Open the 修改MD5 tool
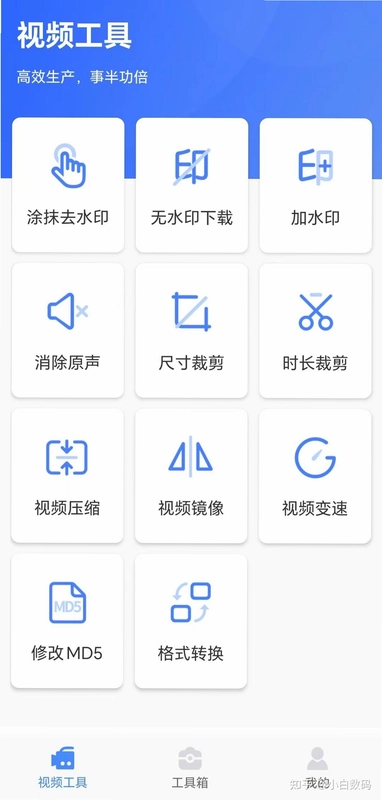Screen dimensions: 382x800 click(x=67, y=621)
